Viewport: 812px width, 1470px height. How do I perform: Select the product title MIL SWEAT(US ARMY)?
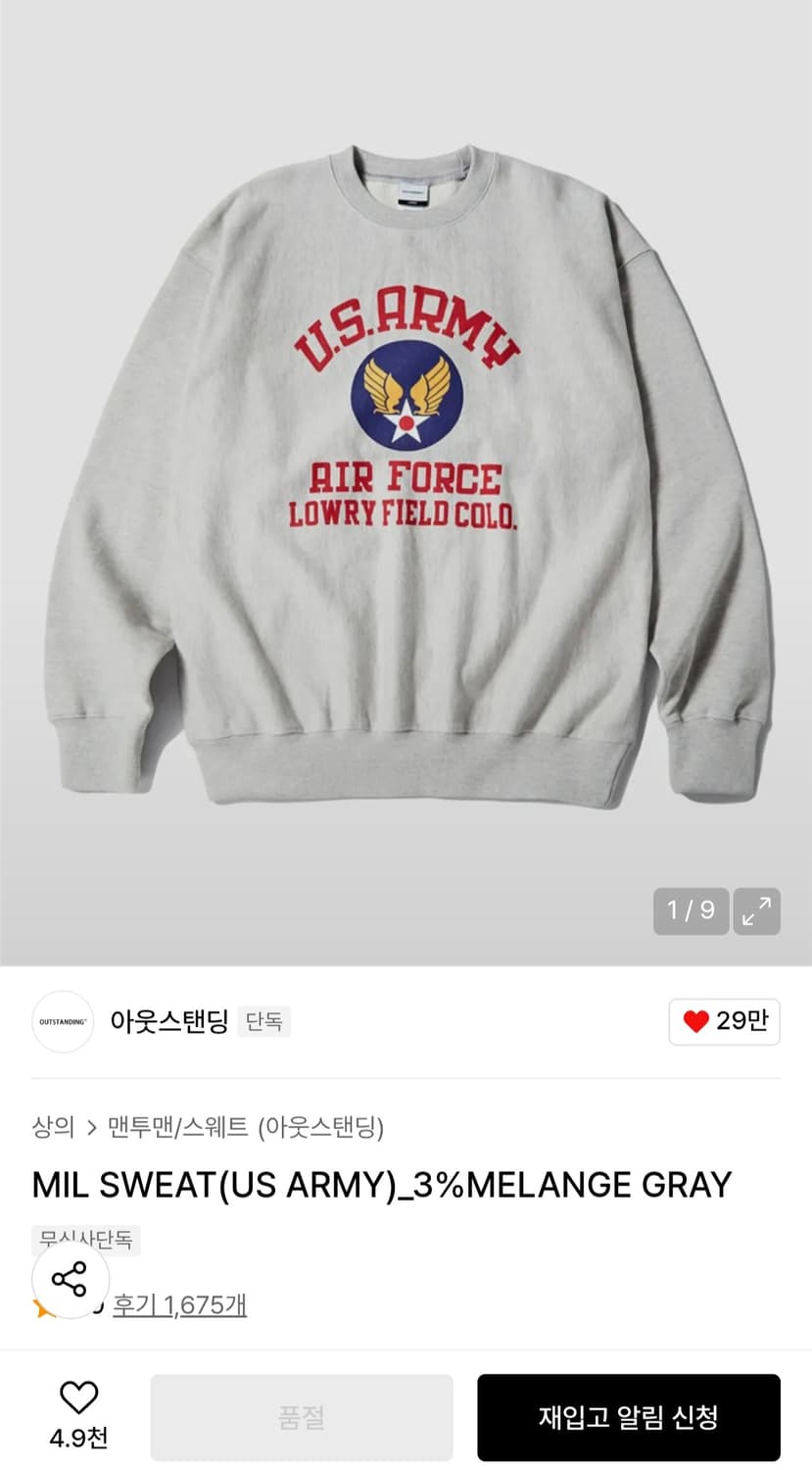click(380, 1184)
